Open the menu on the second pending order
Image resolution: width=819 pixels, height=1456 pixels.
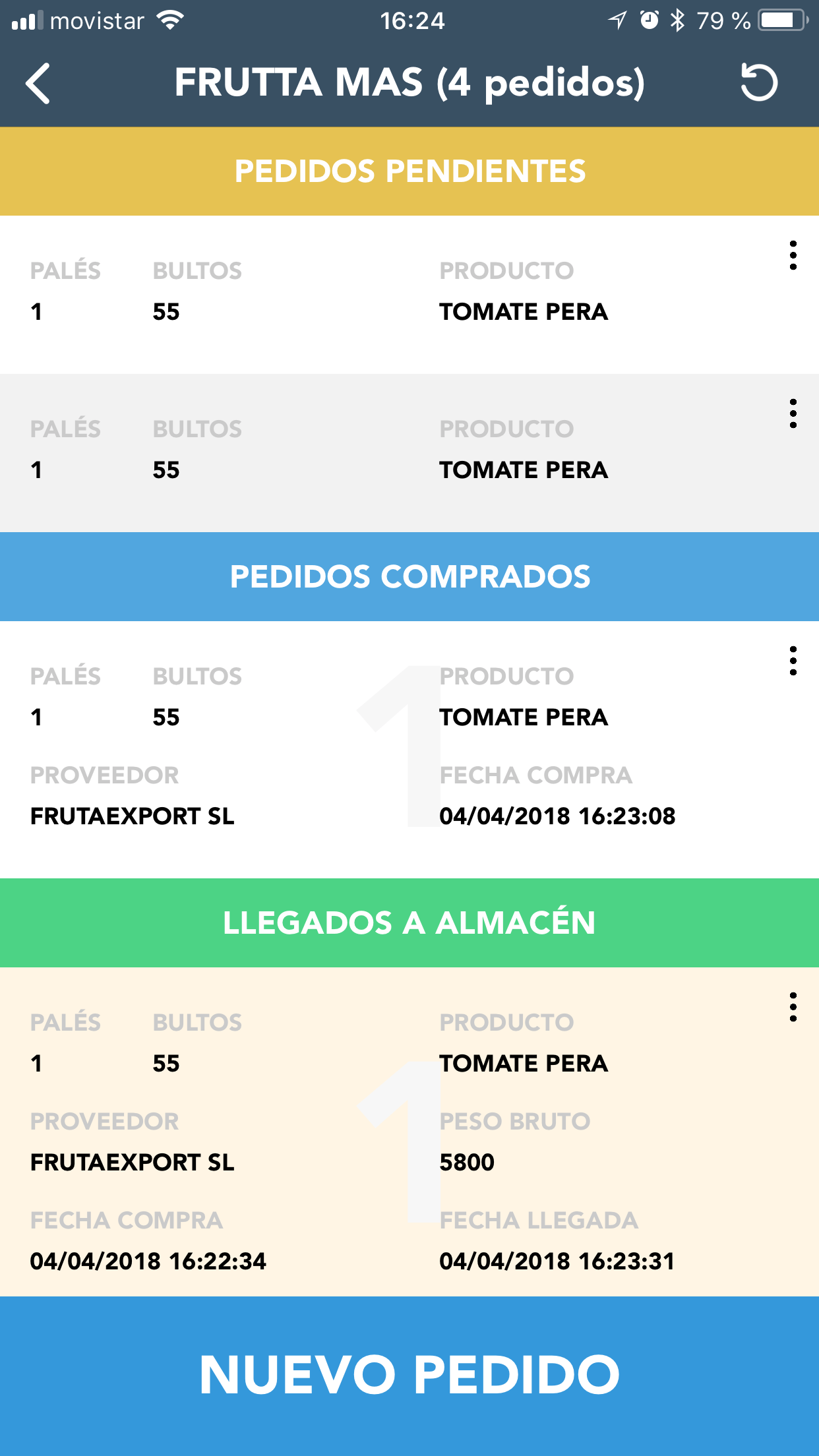click(x=793, y=413)
